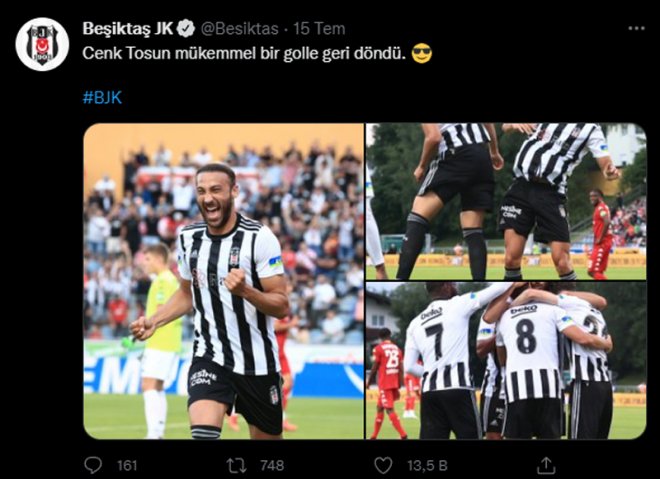660x479 pixels.
Task: Reply to the tweet via the comment icon
Action: [x=93, y=465]
